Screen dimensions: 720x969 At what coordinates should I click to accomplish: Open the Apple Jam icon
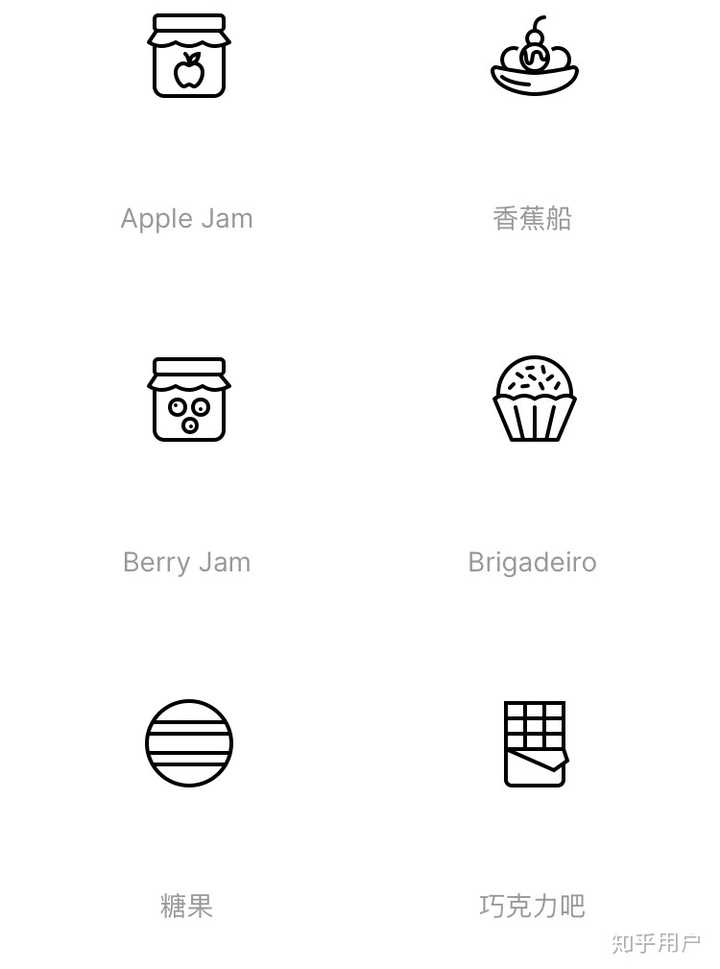[188, 56]
